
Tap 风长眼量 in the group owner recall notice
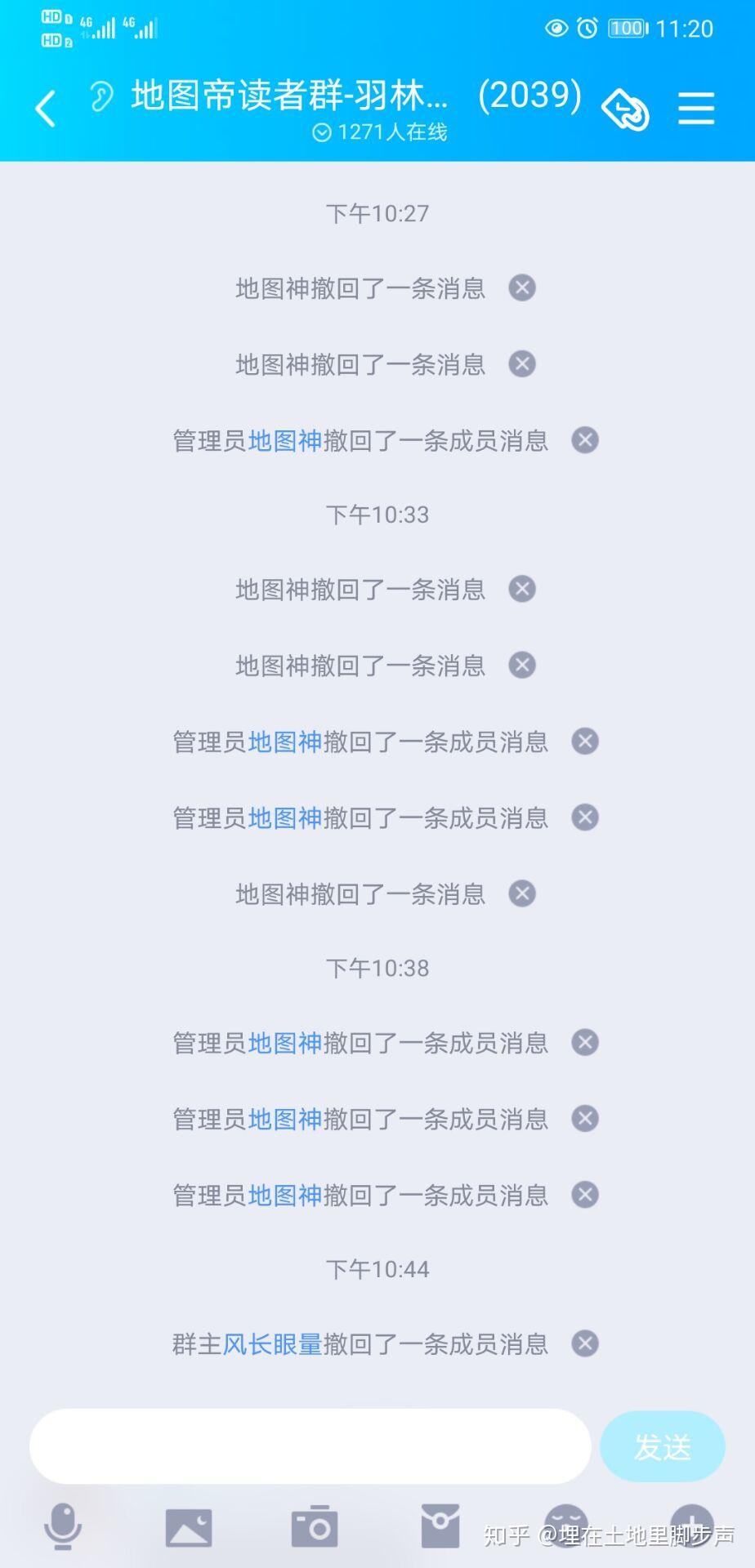point(273,1344)
